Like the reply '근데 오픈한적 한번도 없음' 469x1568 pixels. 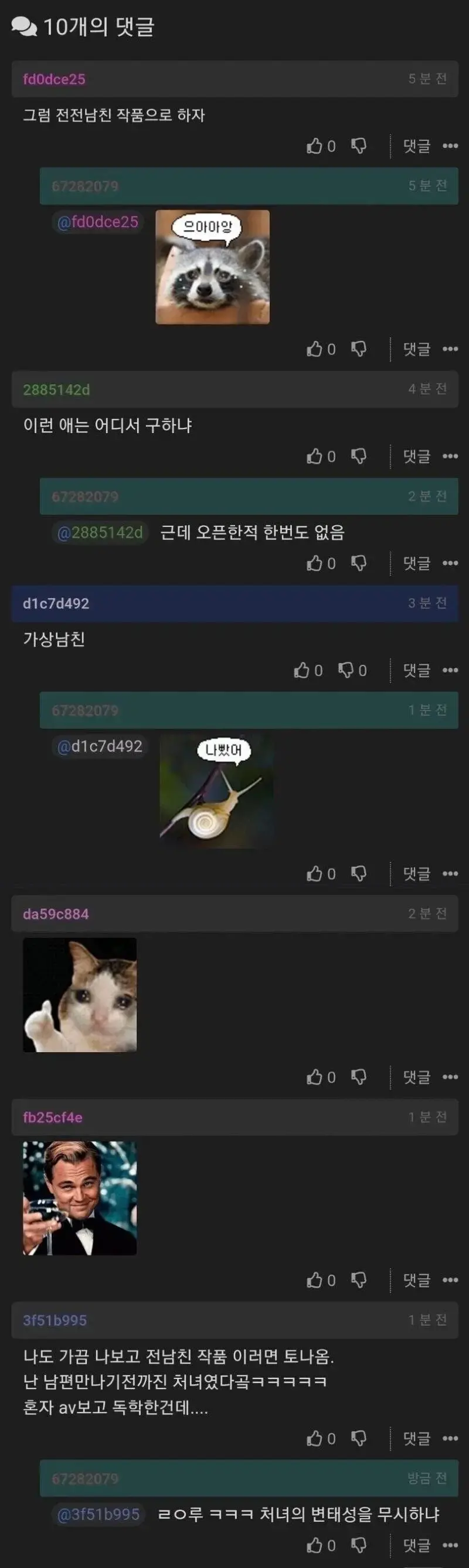tap(314, 564)
